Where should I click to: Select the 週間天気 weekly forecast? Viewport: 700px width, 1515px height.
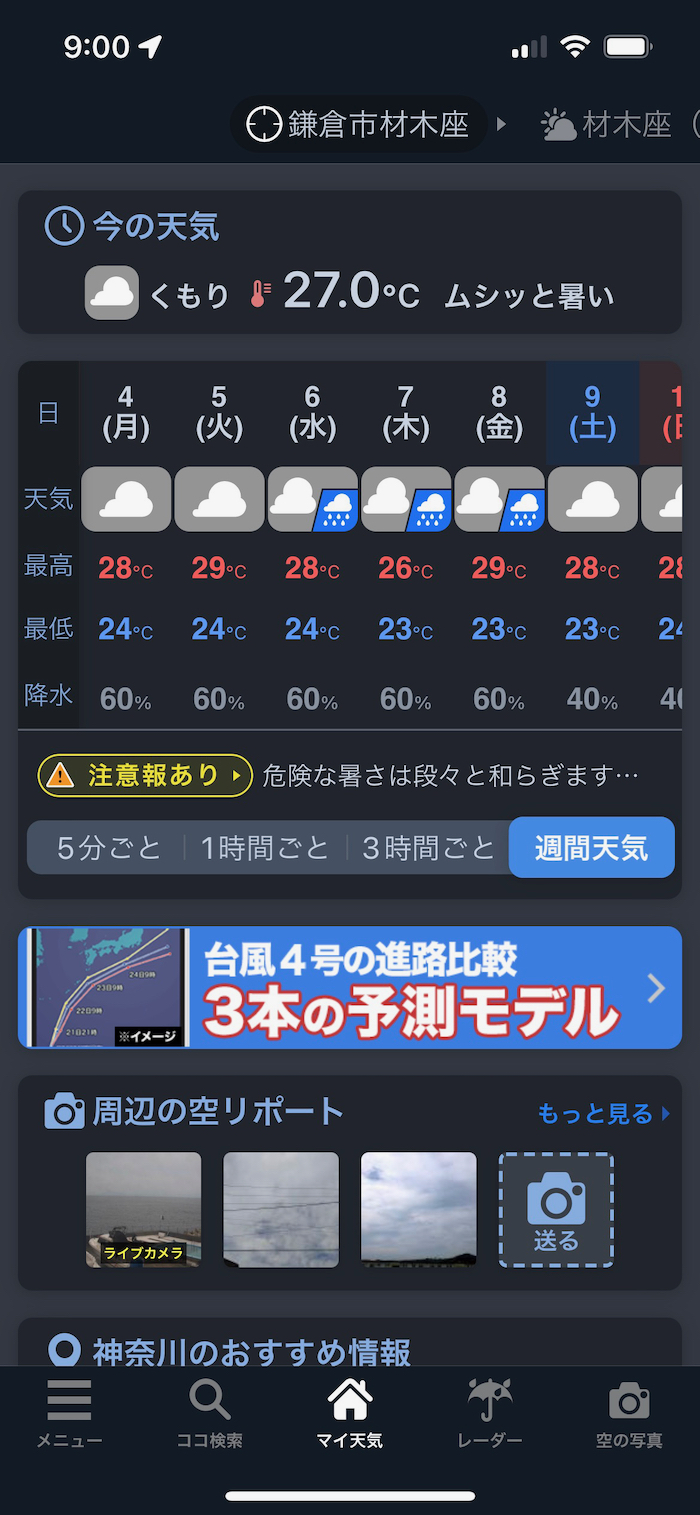coord(591,848)
